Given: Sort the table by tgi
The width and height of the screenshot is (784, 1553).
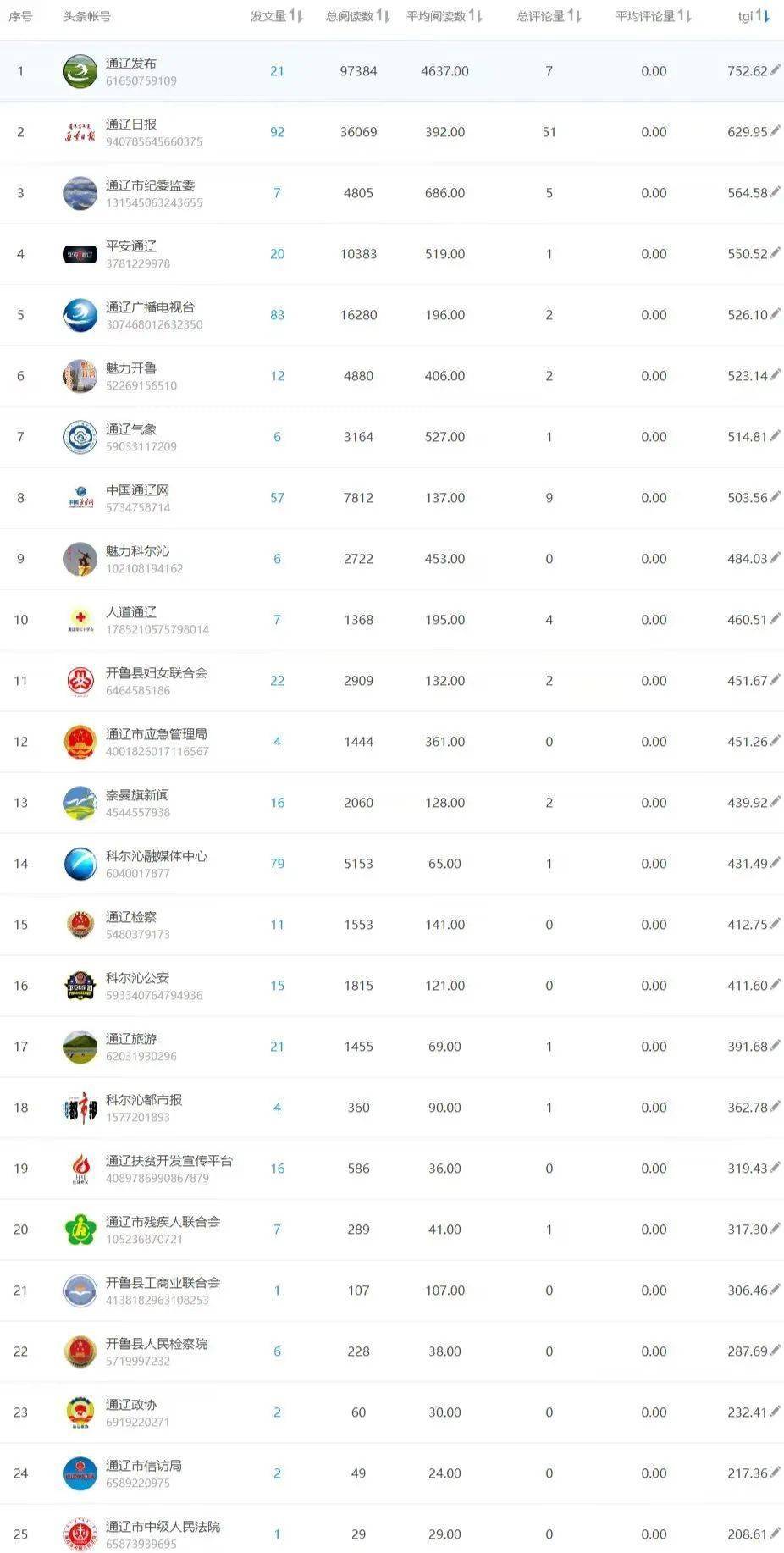Looking at the screenshot, I should coord(763,16).
